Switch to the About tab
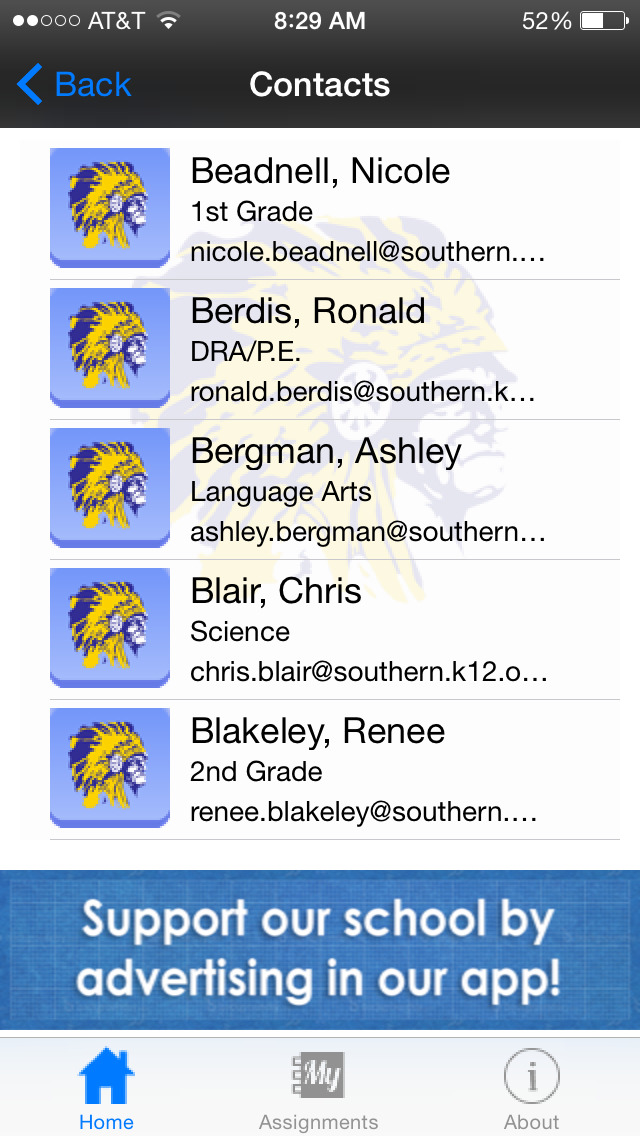Screen dimensions: 640x1136 (532, 1088)
